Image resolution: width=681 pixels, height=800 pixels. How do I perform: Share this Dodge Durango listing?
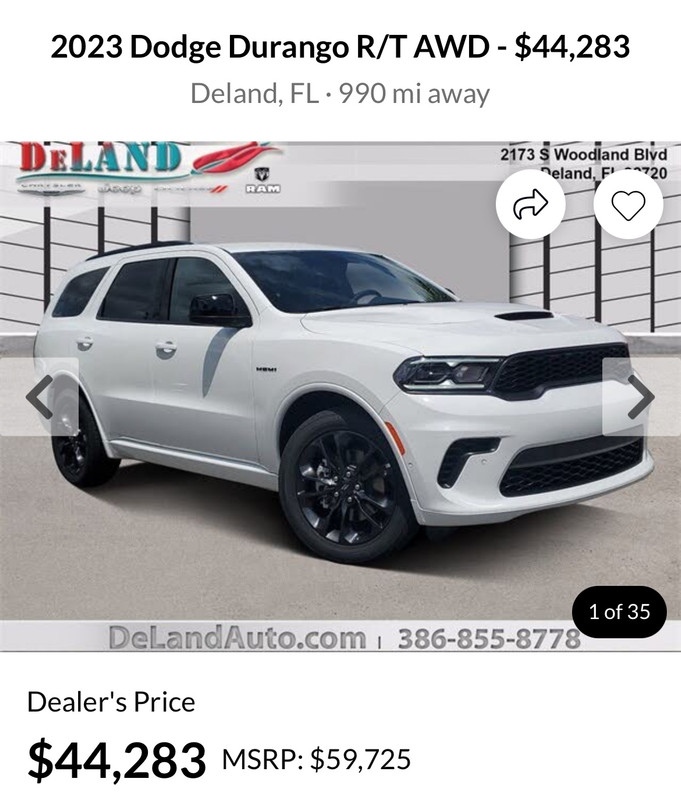tap(530, 204)
